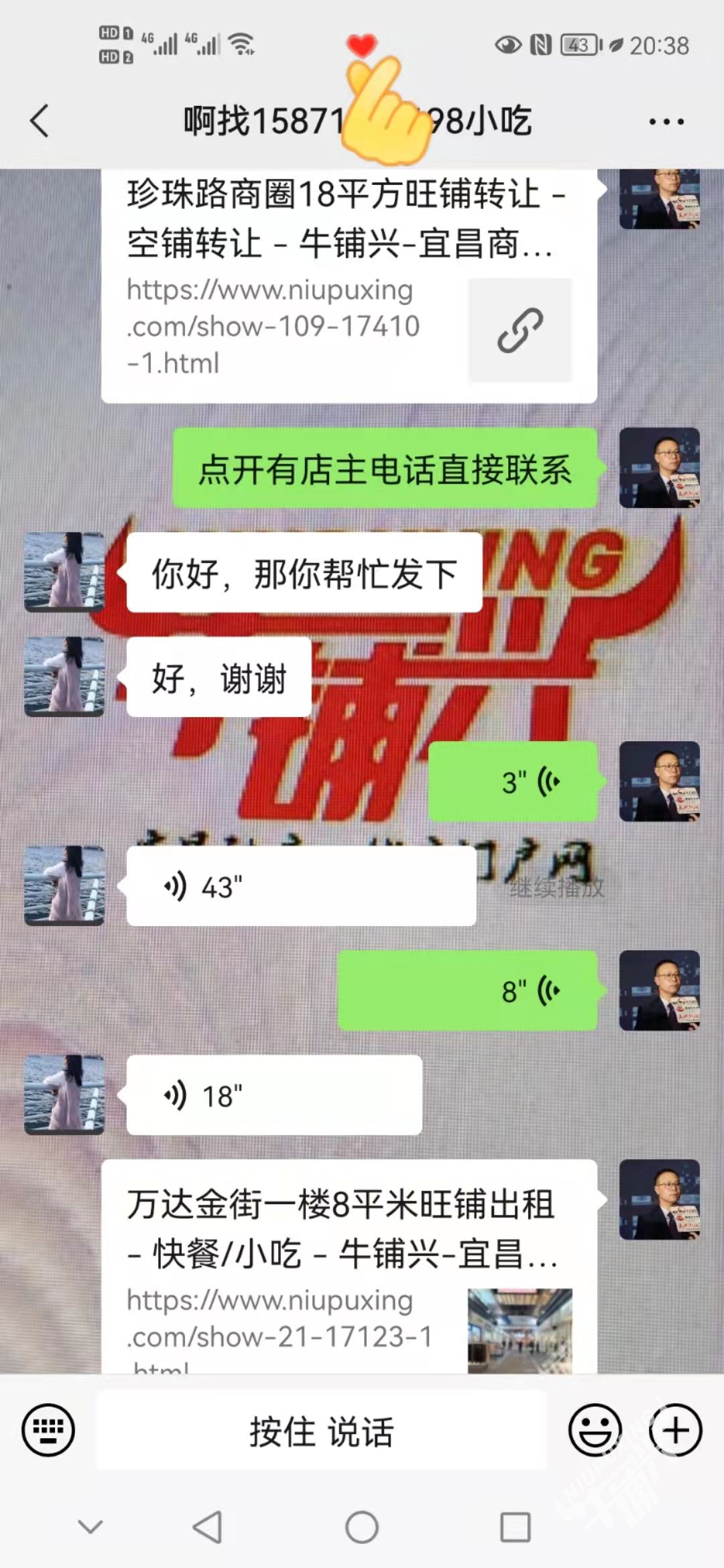Go back to the chat list
The image size is (724, 1568).
tap(40, 121)
